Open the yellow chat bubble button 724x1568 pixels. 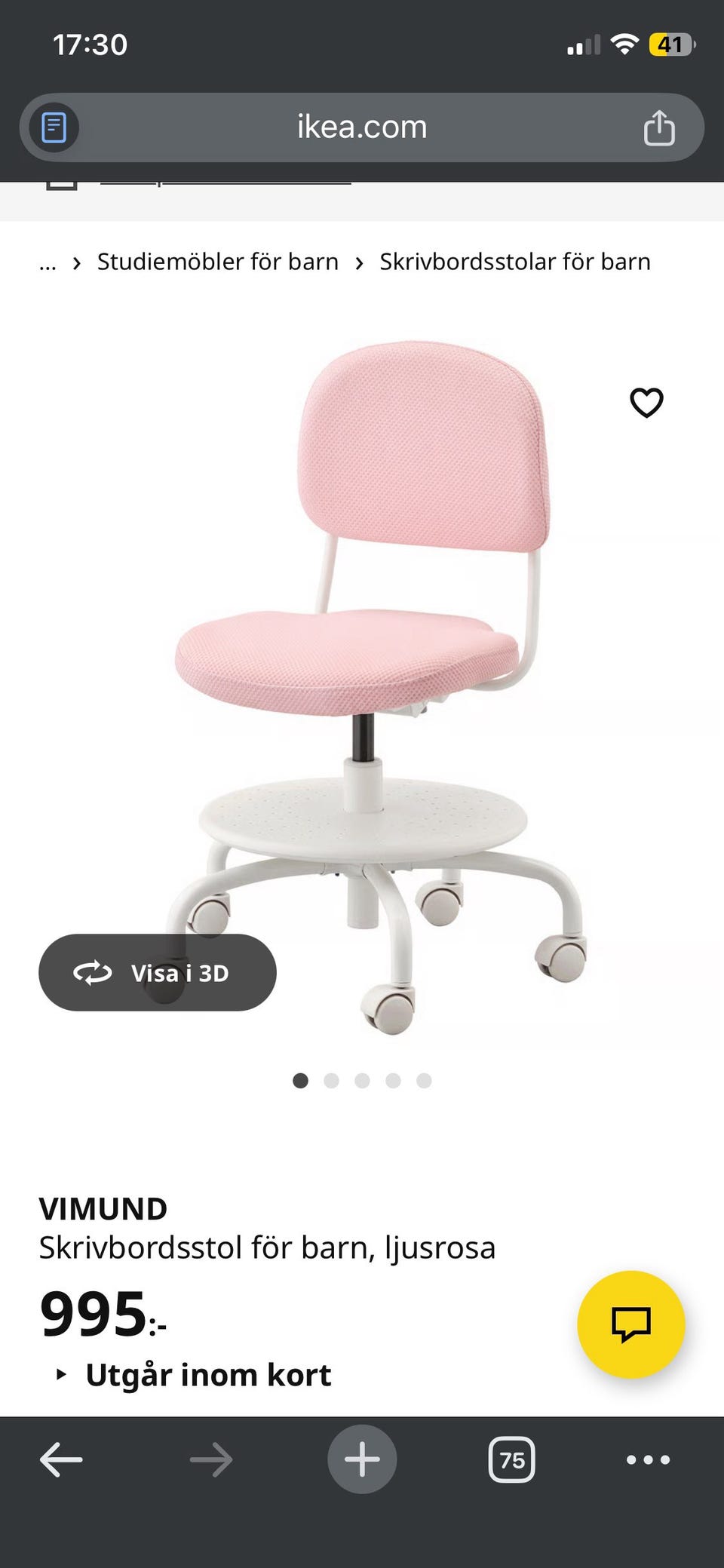pyautogui.click(x=630, y=1324)
